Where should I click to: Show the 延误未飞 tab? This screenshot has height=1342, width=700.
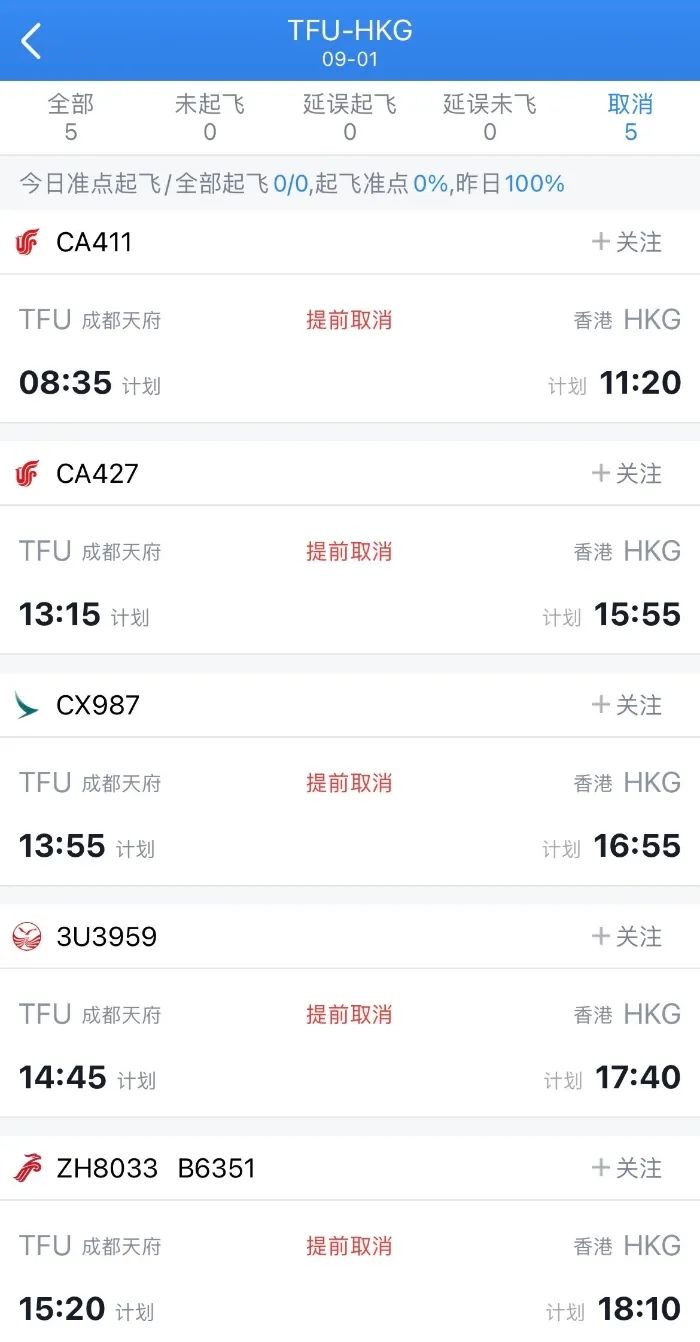[x=490, y=117]
